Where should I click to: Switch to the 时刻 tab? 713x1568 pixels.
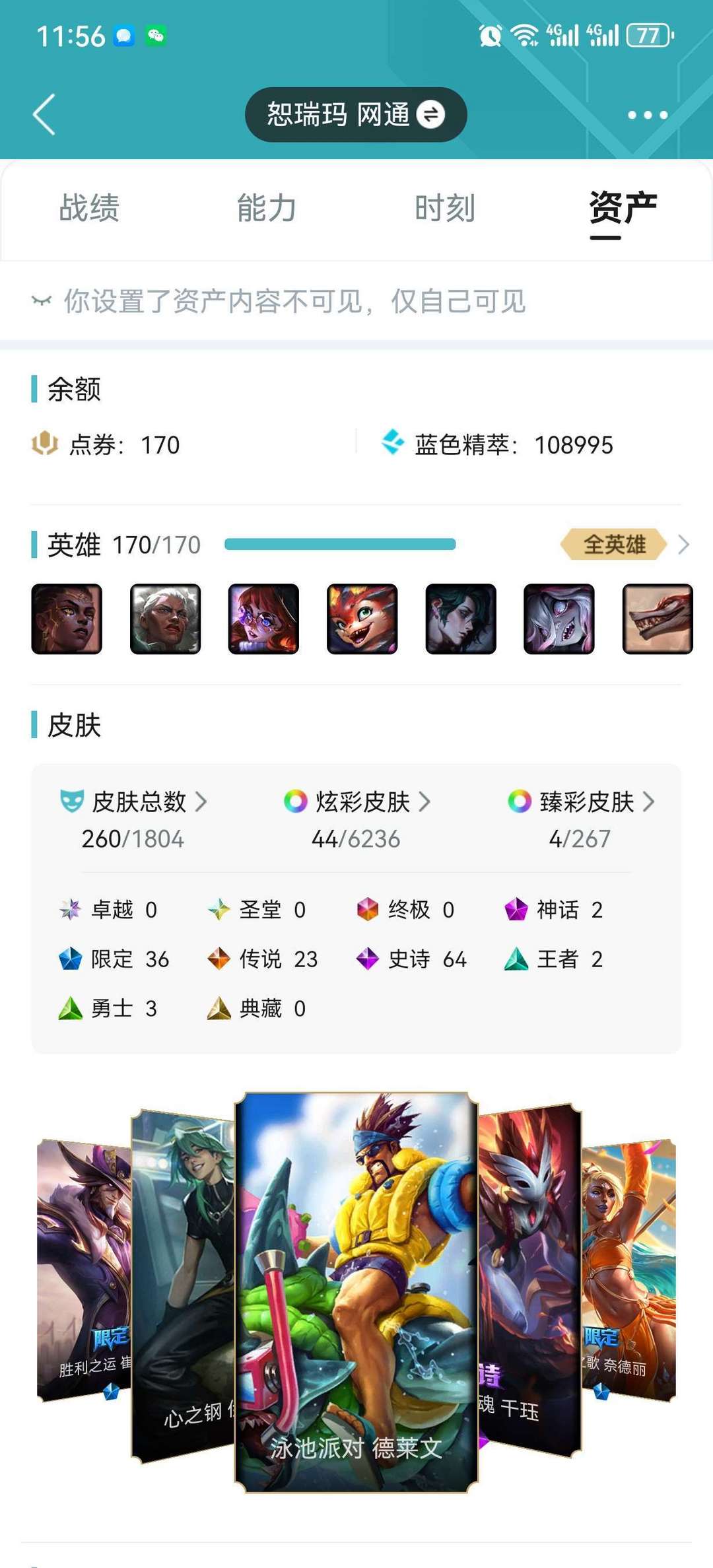[x=445, y=208]
